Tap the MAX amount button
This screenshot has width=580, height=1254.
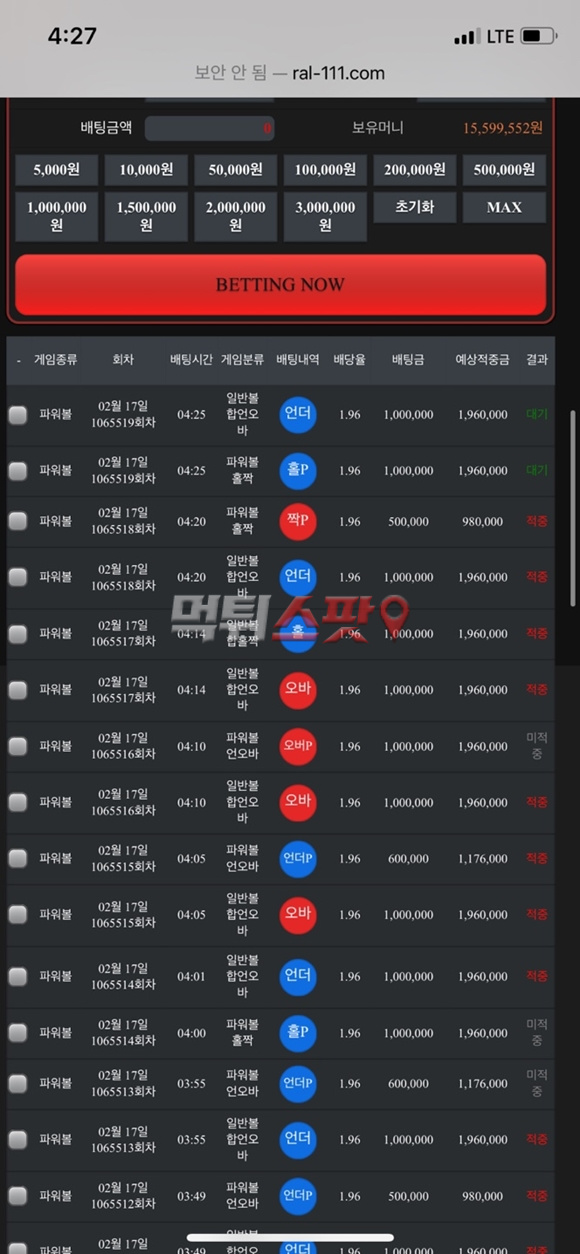(504, 208)
